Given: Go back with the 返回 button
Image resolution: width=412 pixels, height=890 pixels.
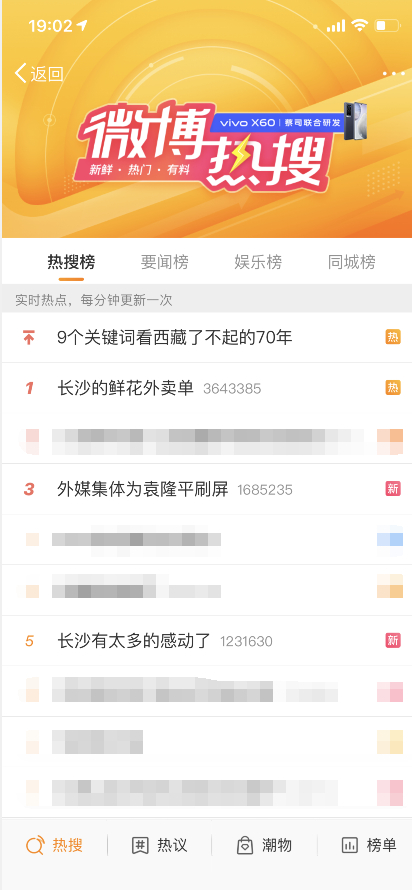Looking at the screenshot, I should pyautogui.click(x=39, y=74).
